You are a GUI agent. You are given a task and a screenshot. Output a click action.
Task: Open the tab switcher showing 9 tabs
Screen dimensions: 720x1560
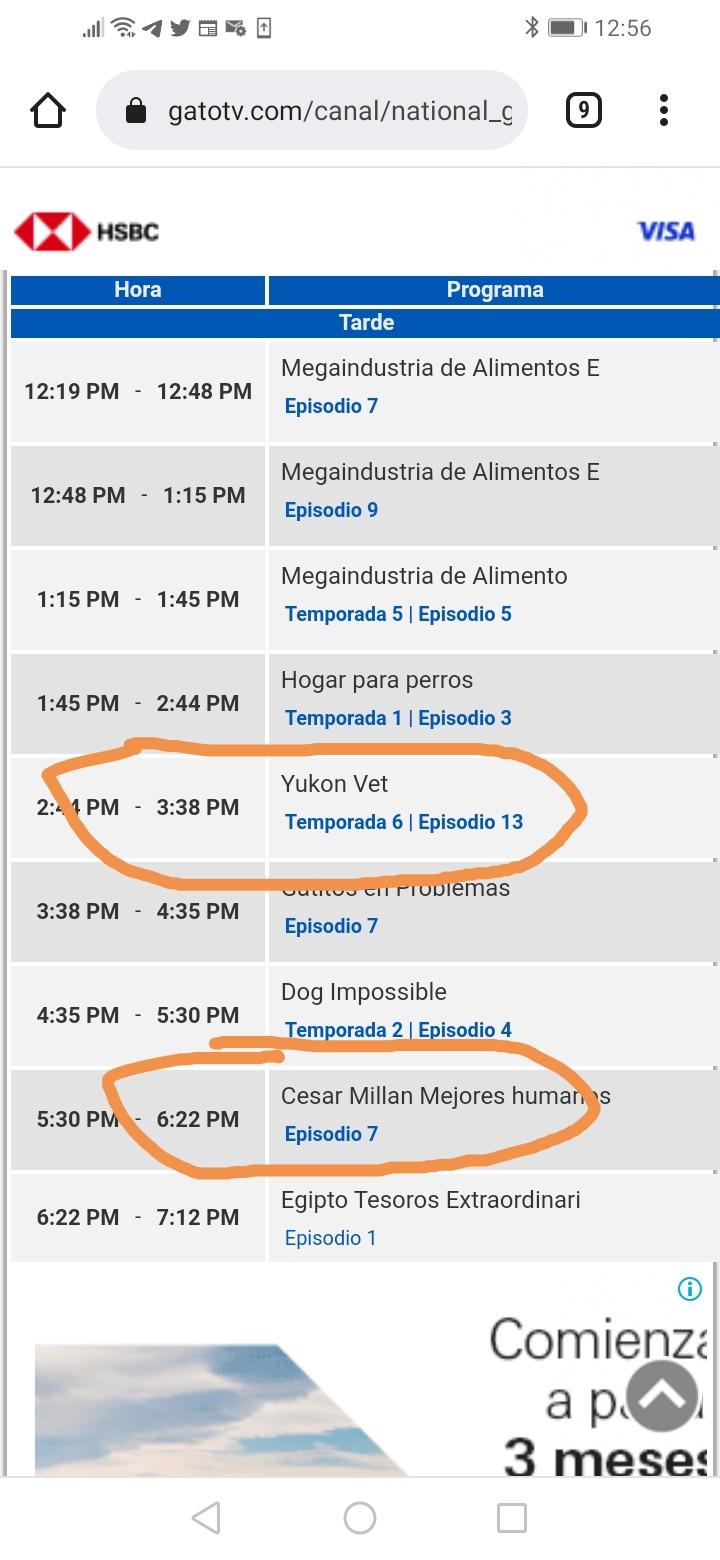click(584, 110)
